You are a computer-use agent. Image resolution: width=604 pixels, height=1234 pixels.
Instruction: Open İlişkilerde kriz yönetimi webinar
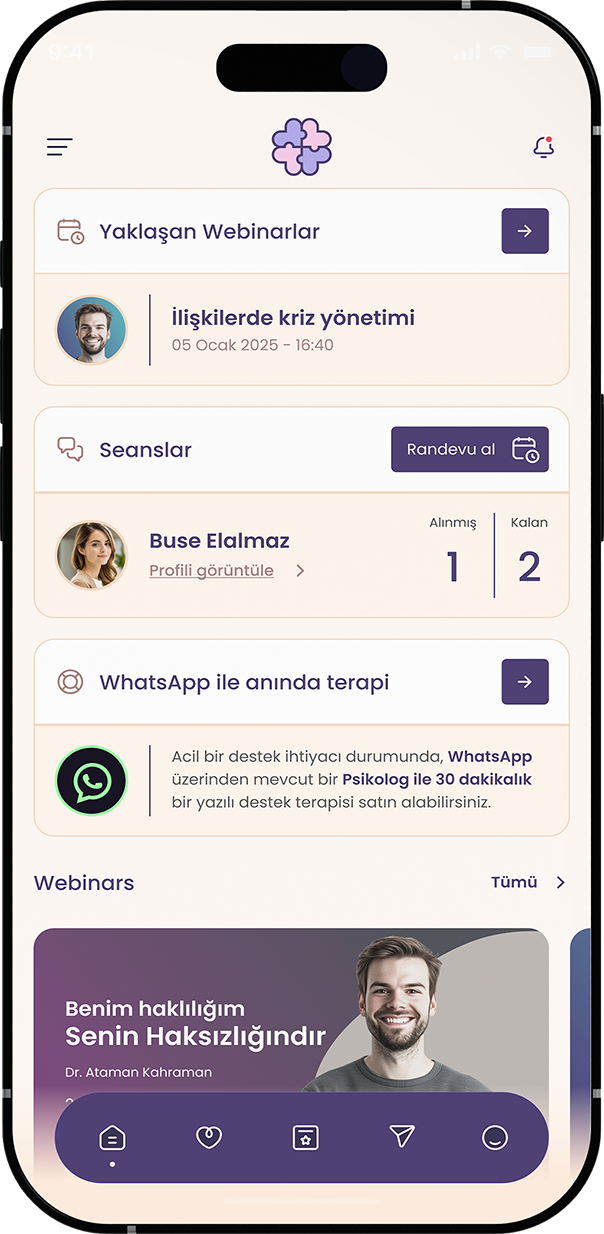pyautogui.click(x=292, y=319)
